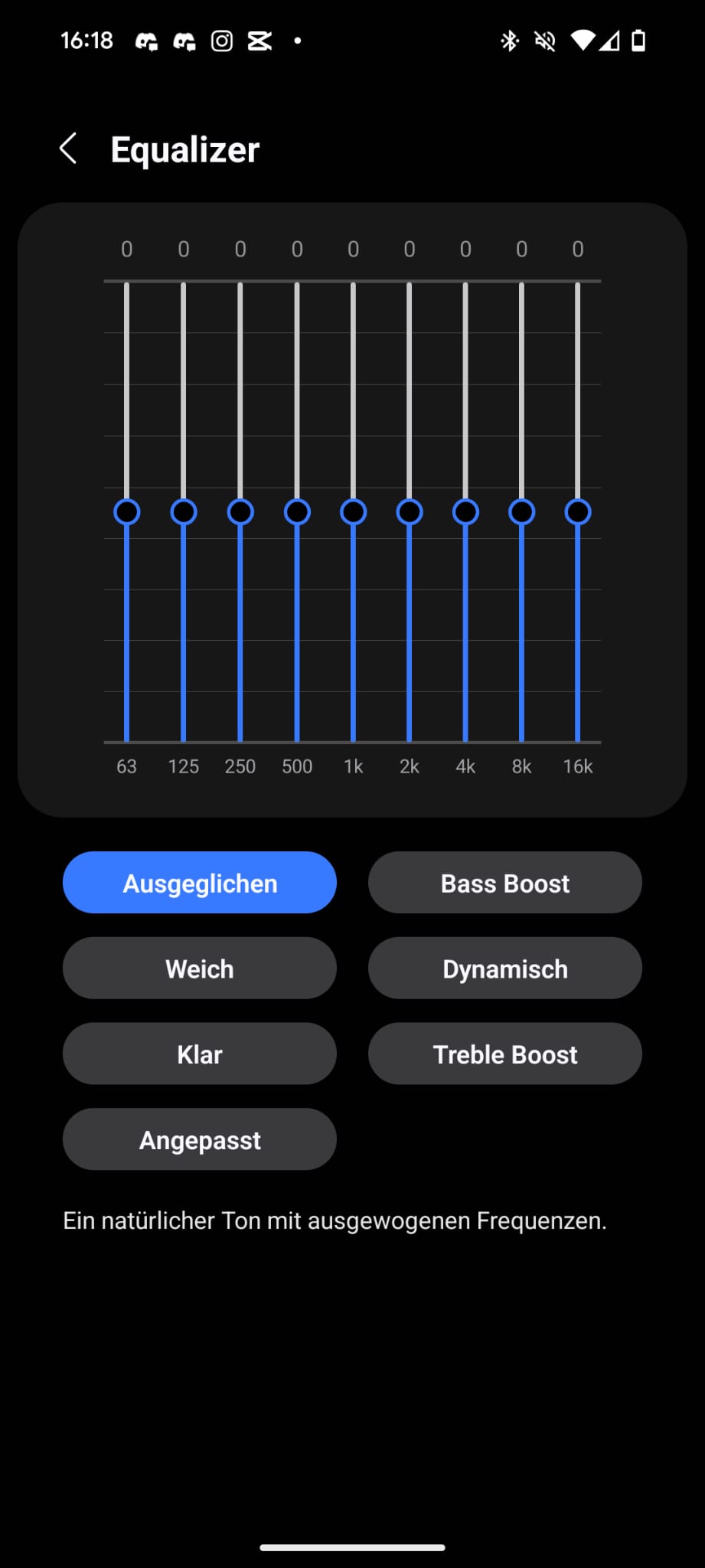Select the Ausgeglichen preset
This screenshot has width=705, height=1568.
point(200,883)
